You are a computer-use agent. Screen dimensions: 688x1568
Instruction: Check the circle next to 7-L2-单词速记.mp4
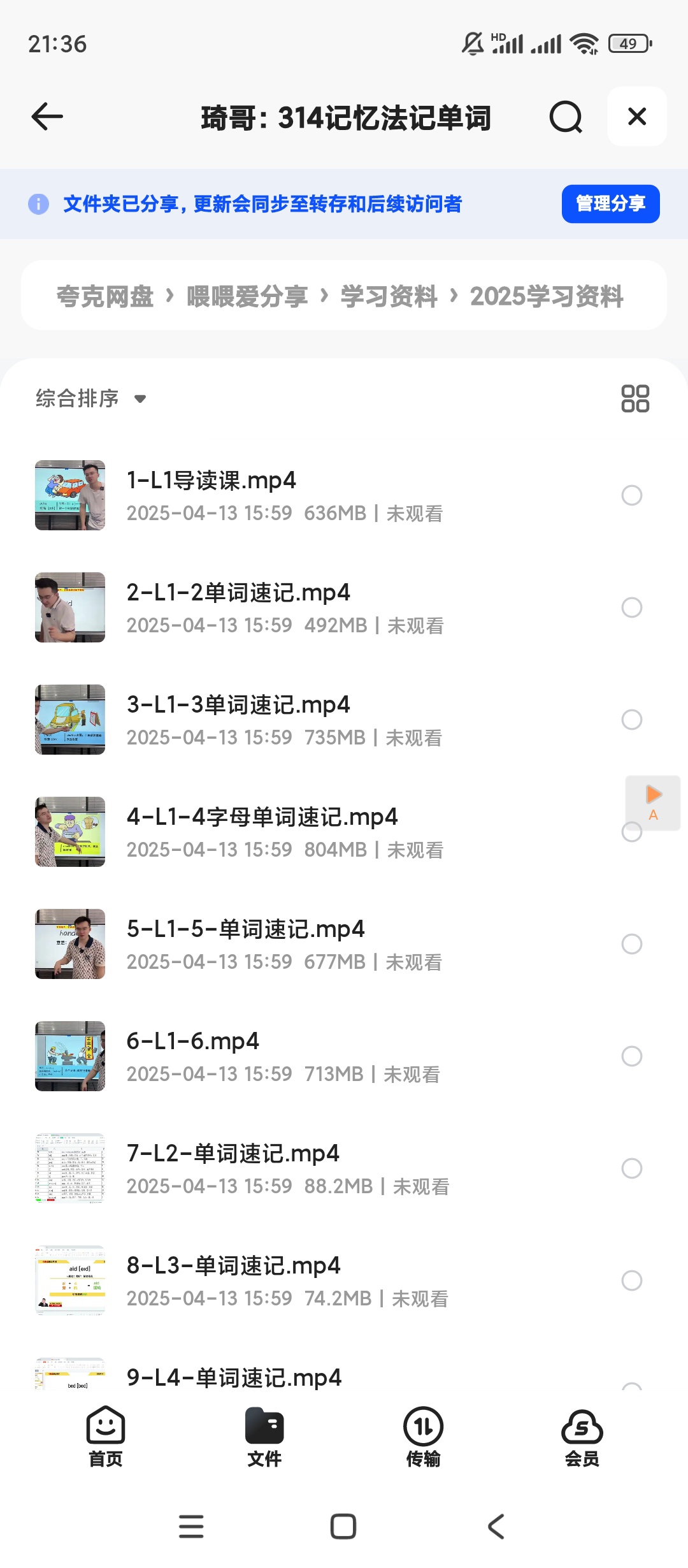point(632,1168)
